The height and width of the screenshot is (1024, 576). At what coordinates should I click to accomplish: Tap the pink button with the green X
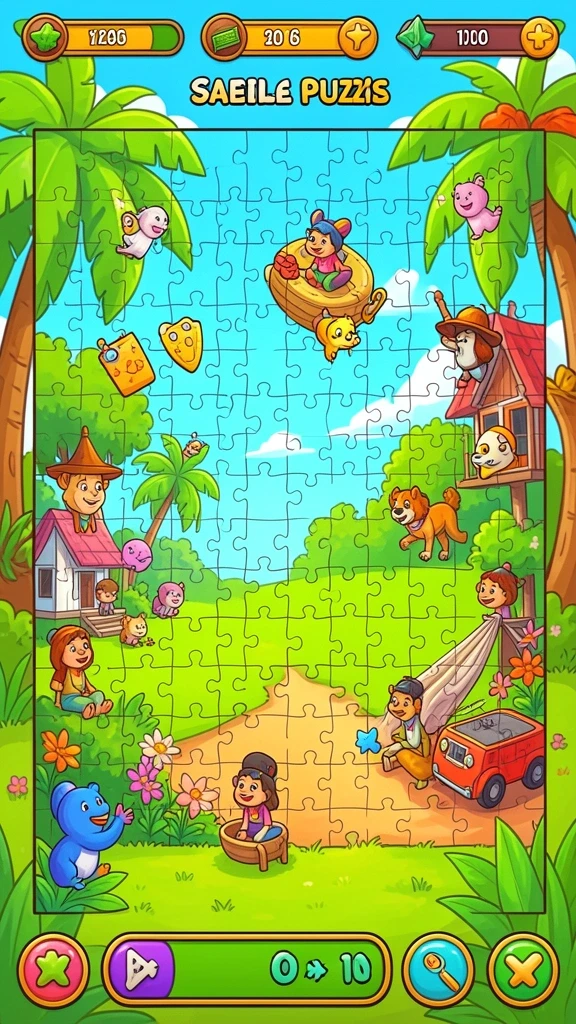pos(53,969)
